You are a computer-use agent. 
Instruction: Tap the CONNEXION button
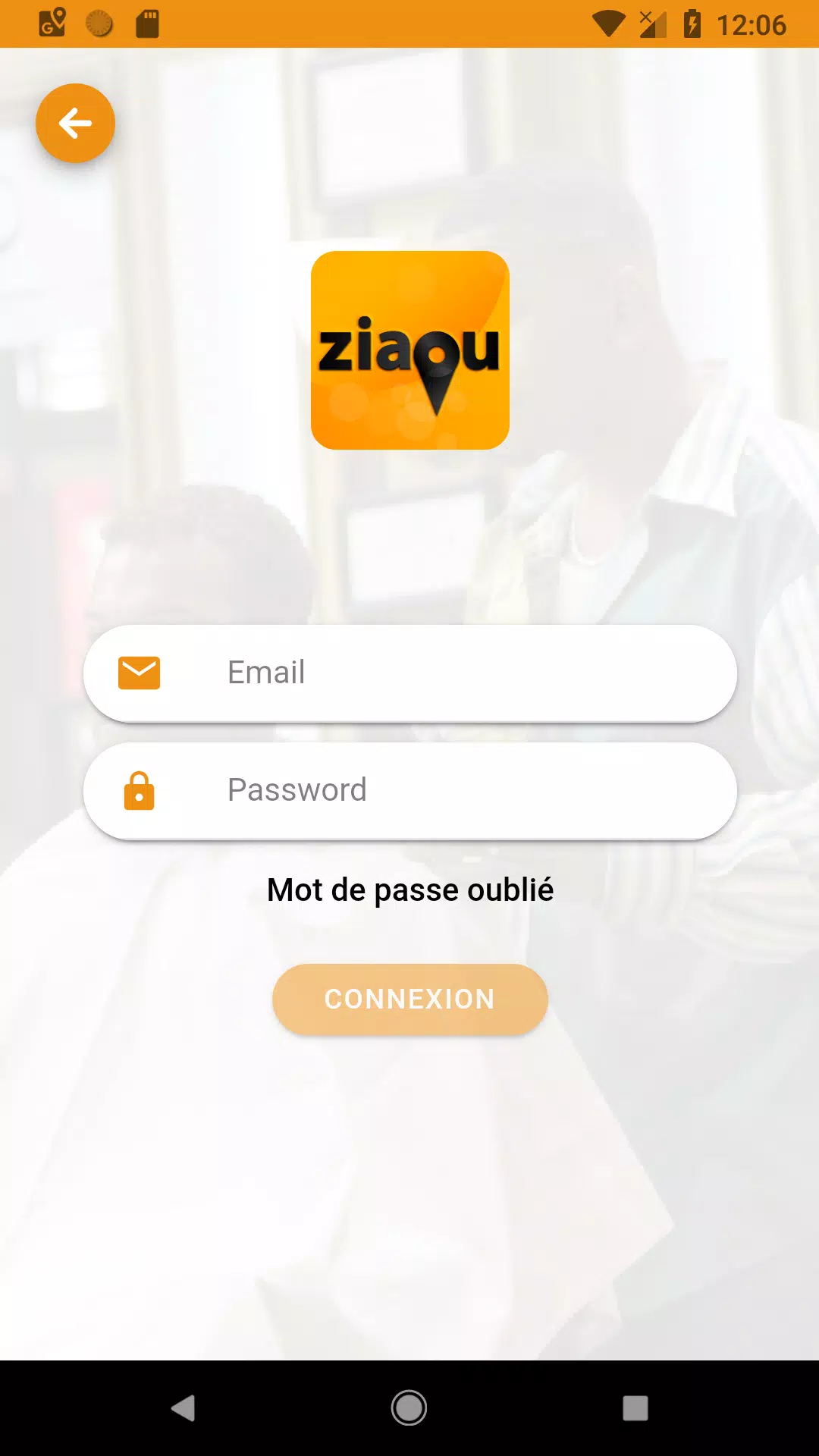pos(410,999)
